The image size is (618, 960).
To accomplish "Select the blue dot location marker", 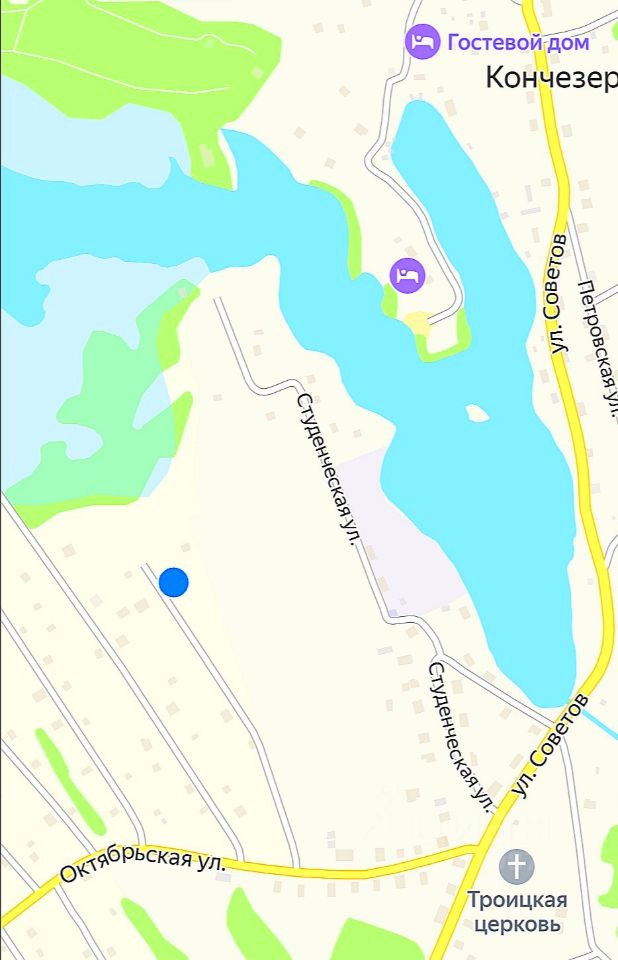I will pyautogui.click(x=174, y=582).
